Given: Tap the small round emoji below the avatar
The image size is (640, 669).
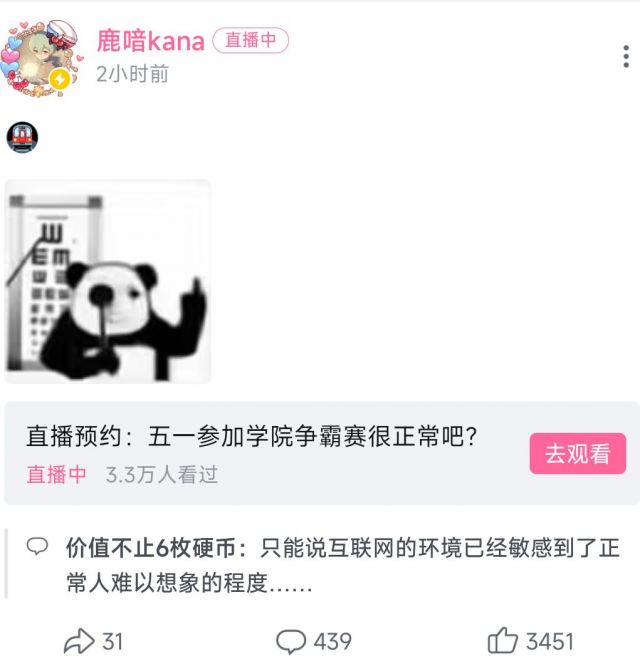Looking at the screenshot, I should click(x=22, y=137).
